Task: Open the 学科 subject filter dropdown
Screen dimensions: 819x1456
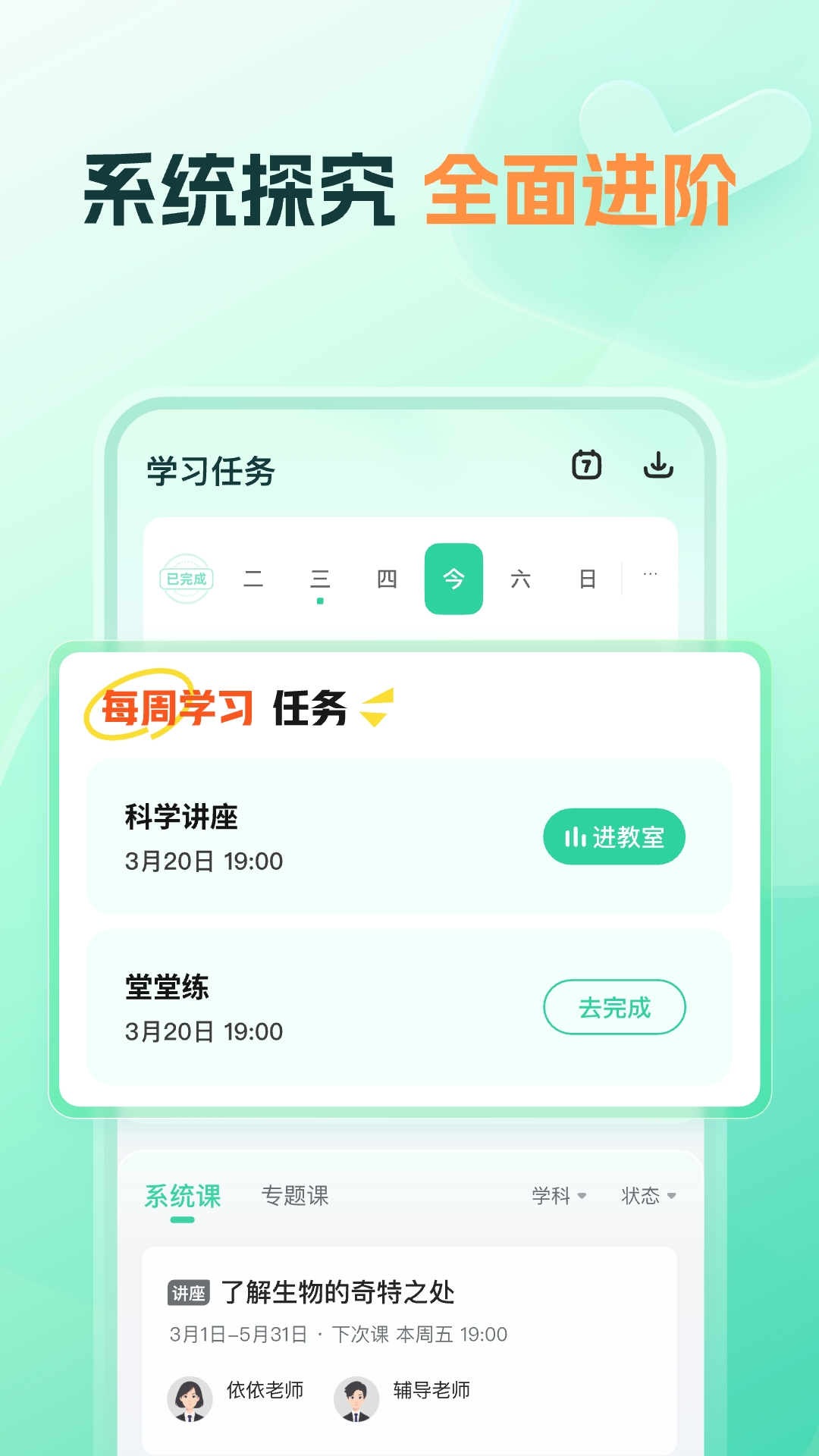Action: 558,1195
